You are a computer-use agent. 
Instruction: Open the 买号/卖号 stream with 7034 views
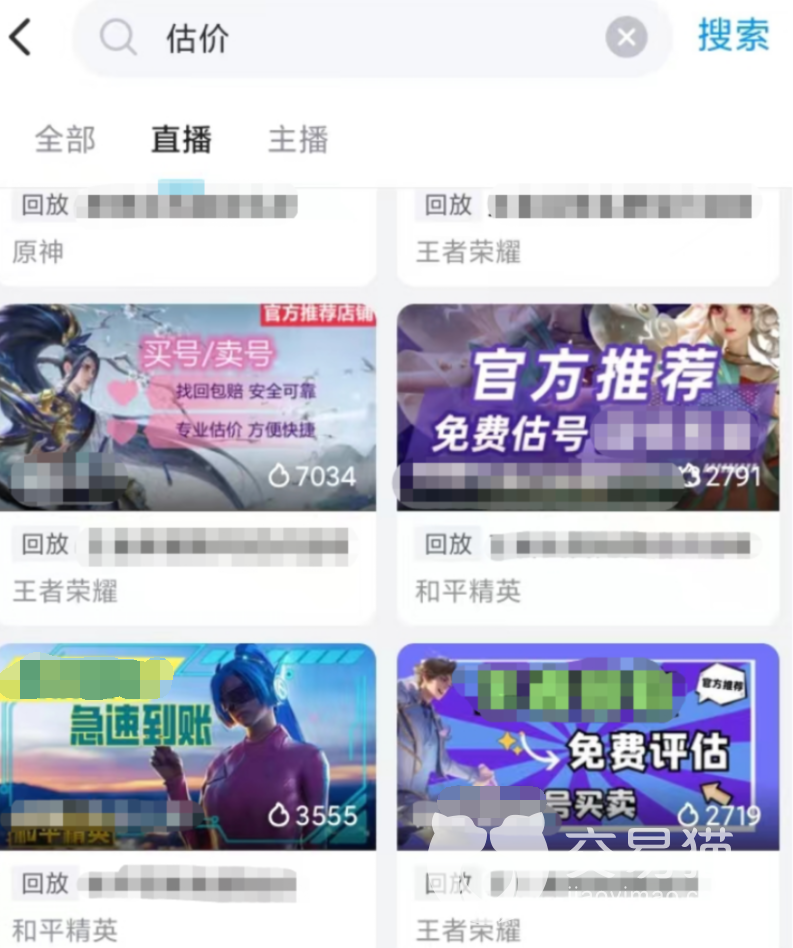(x=188, y=408)
